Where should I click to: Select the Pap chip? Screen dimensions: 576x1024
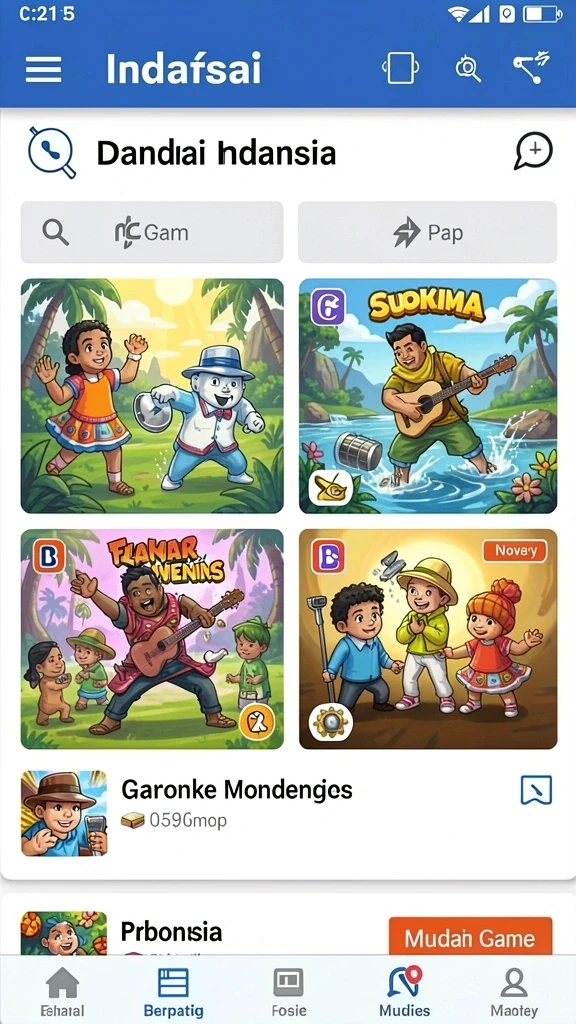click(428, 232)
